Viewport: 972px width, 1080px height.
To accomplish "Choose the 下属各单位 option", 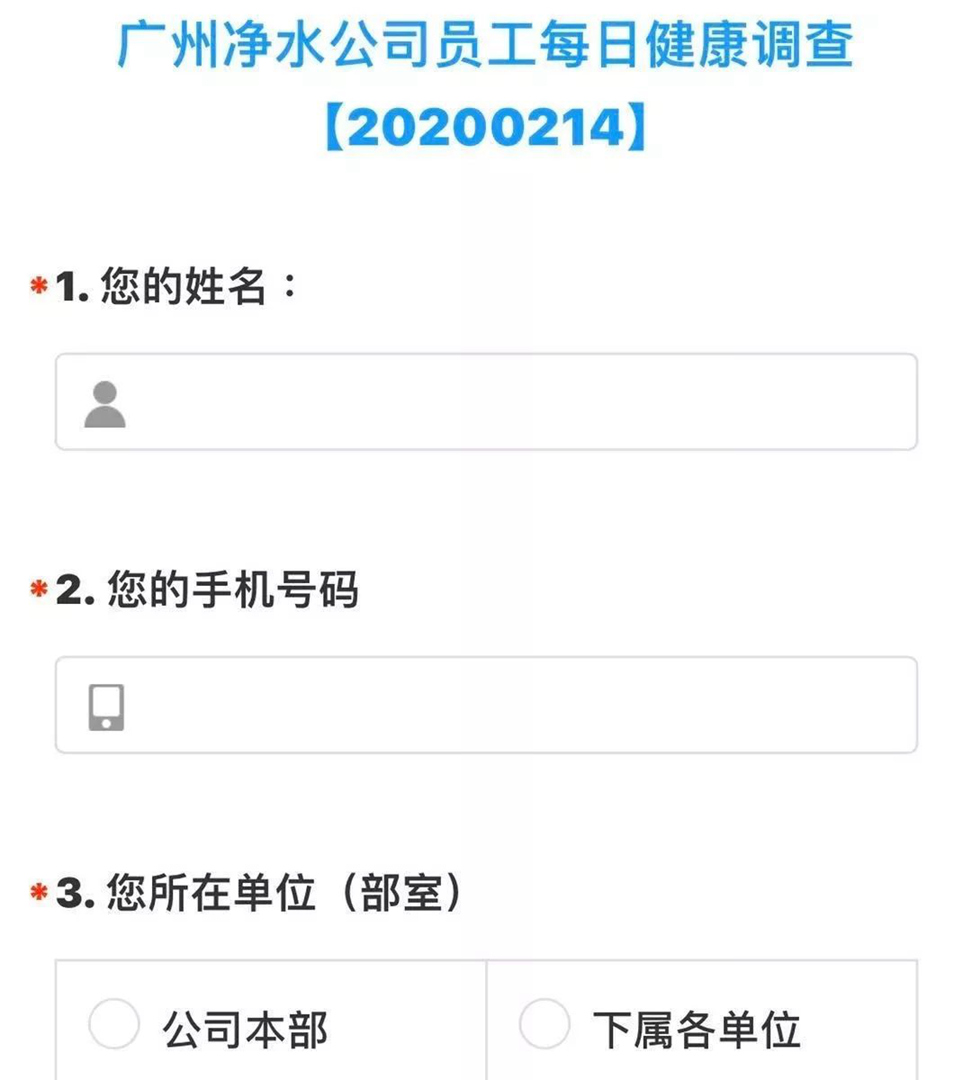I will click(x=545, y=1026).
